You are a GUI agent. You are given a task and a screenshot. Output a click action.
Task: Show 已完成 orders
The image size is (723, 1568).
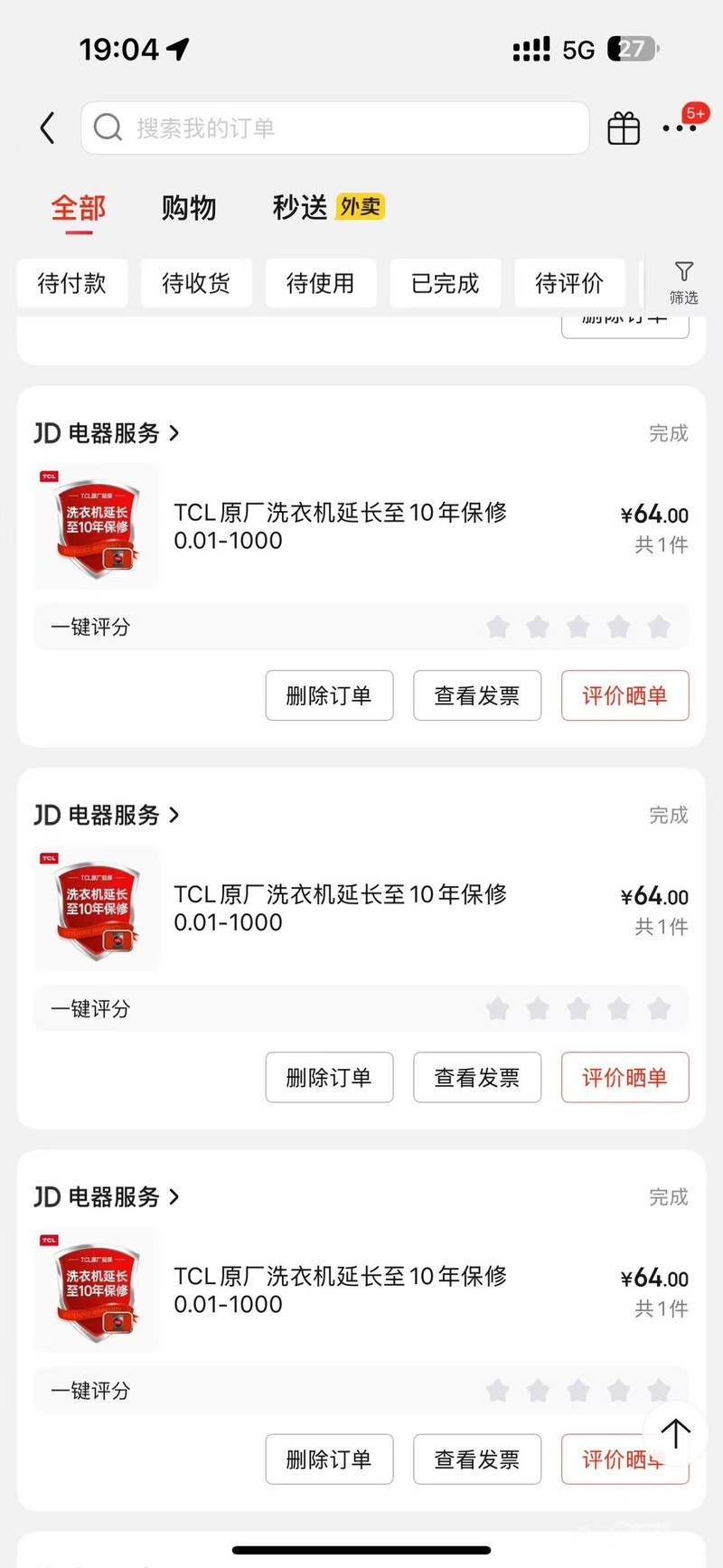point(446,284)
